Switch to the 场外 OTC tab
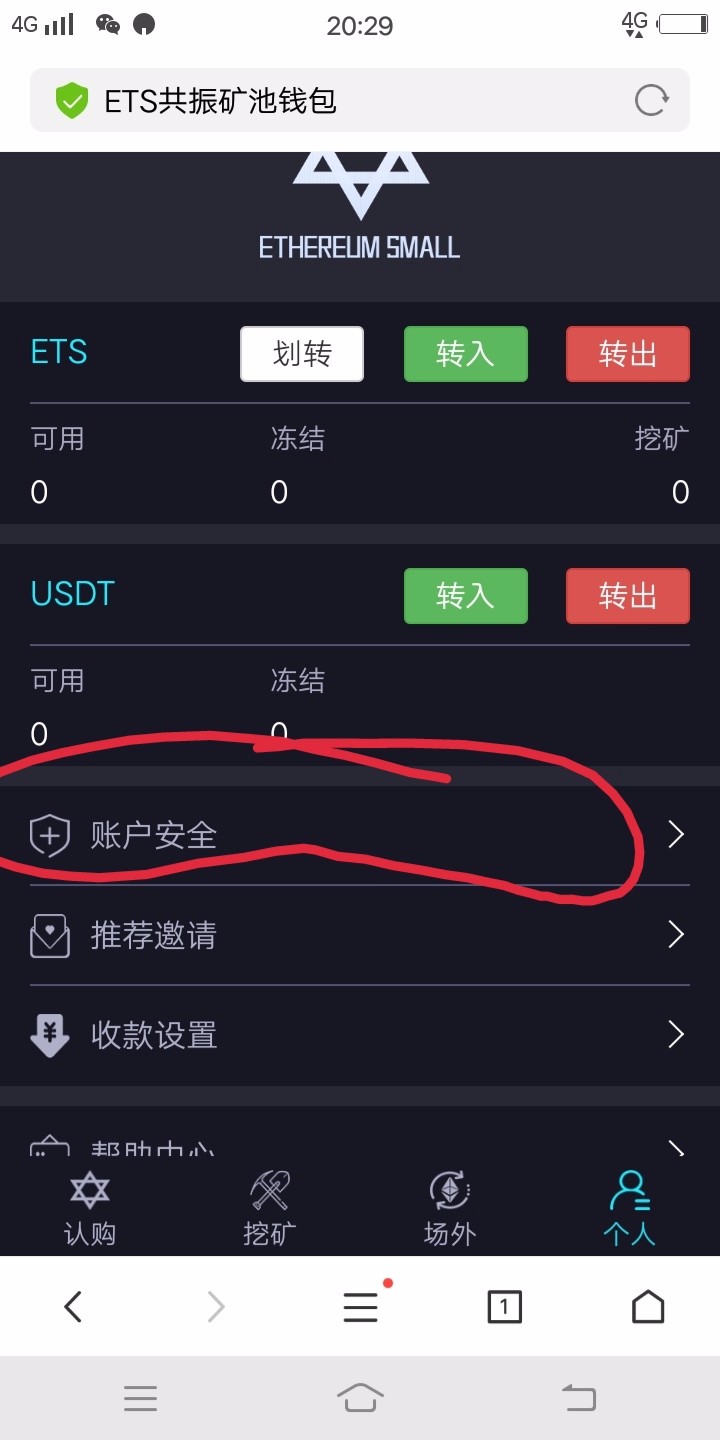 coord(450,1208)
